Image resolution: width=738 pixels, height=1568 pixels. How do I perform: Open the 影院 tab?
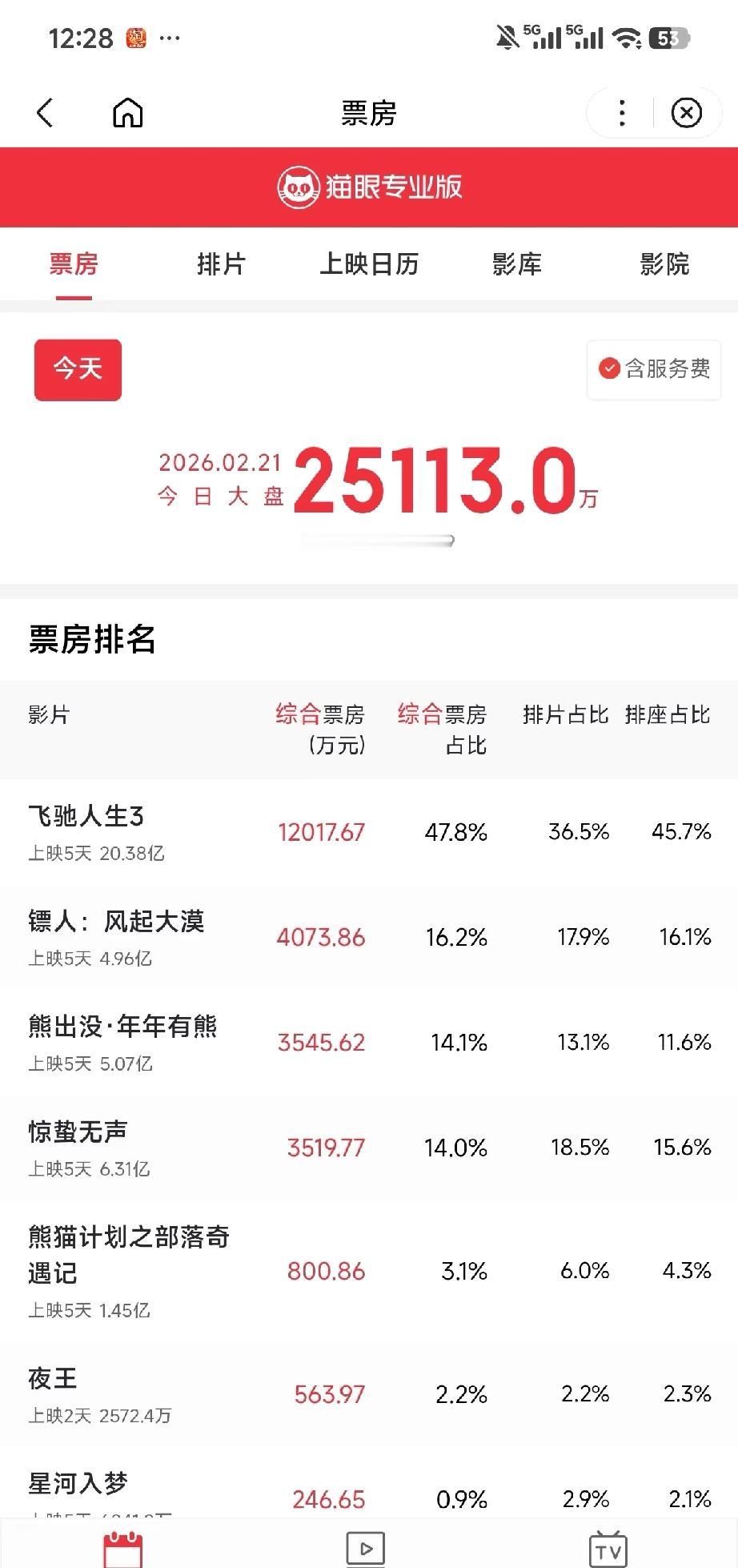(x=664, y=264)
